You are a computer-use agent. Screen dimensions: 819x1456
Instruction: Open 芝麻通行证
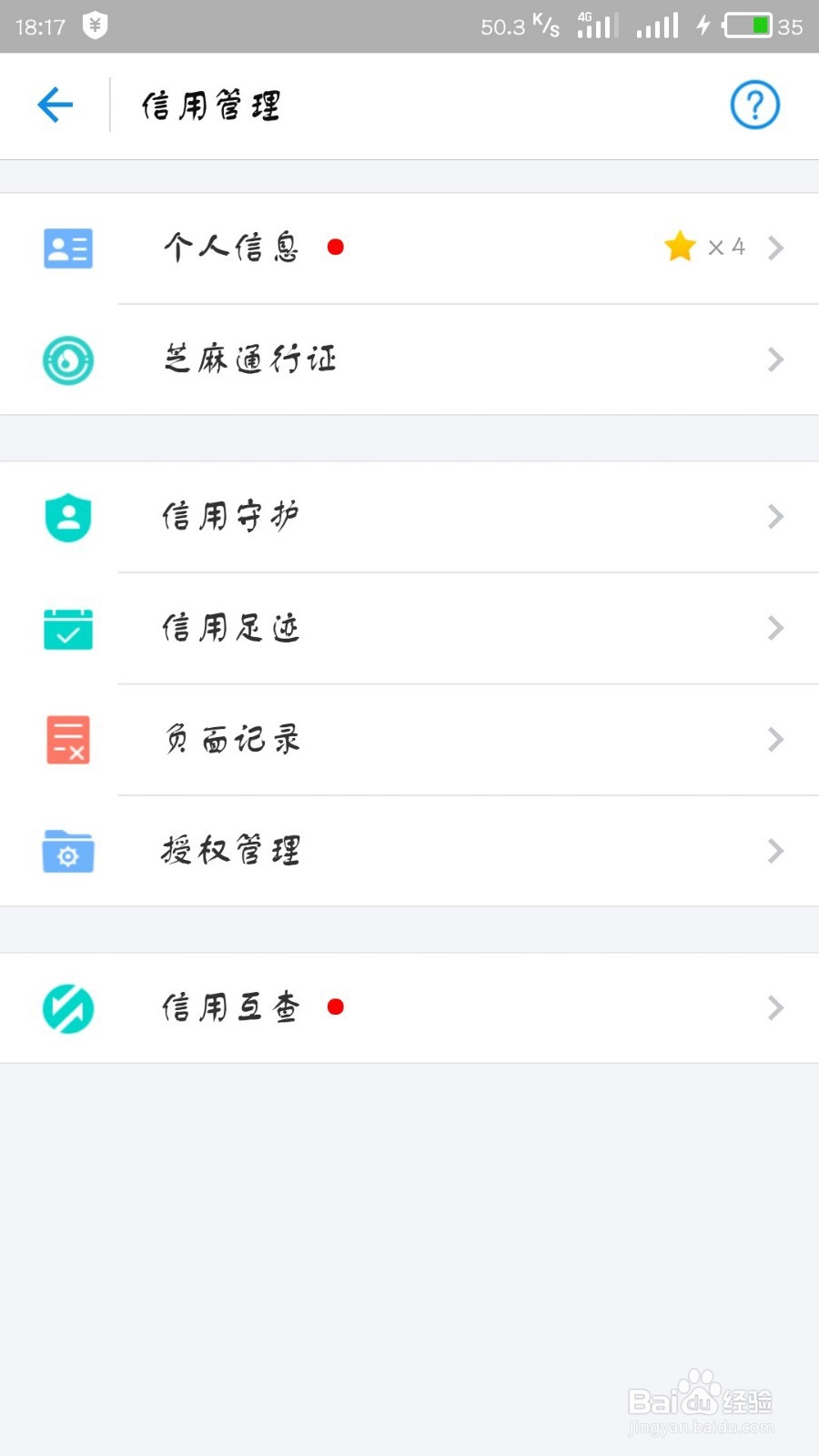click(409, 359)
